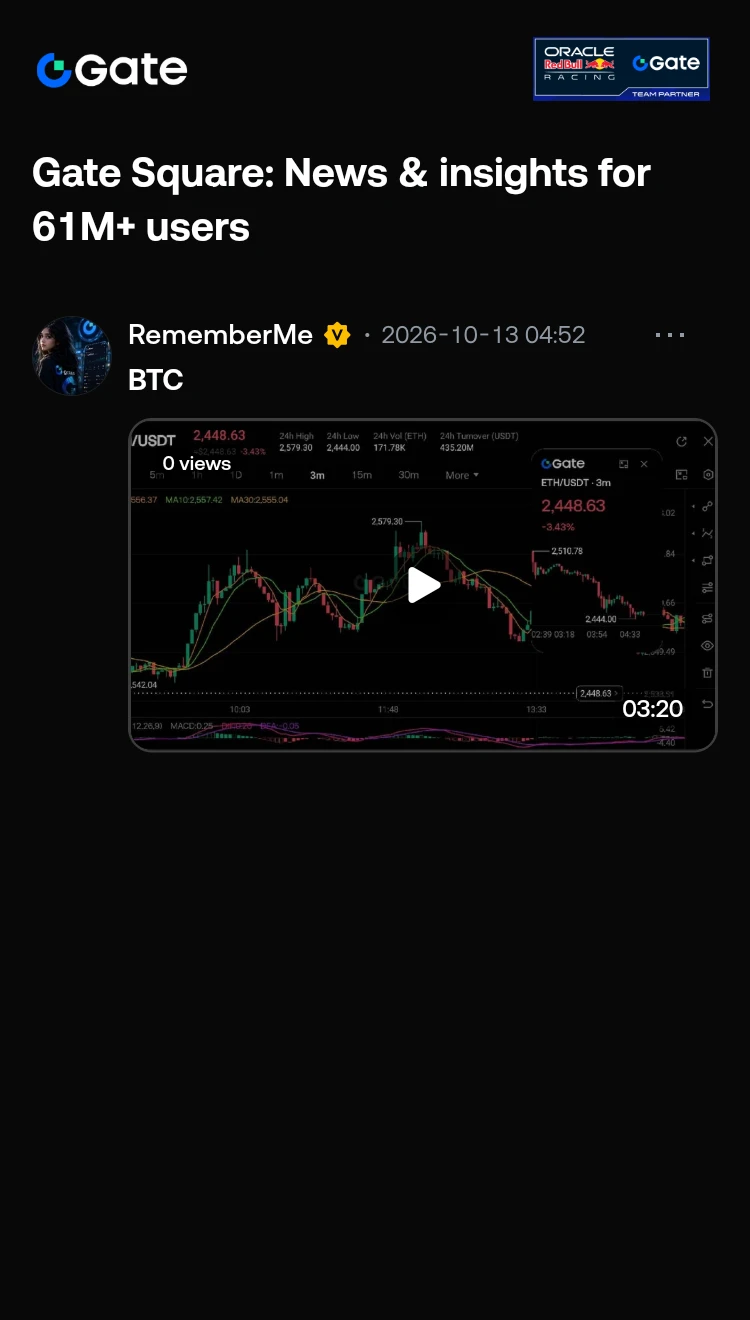Open the Oracle Red Bull Racing partner banner

pyautogui.click(x=621, y=69)
